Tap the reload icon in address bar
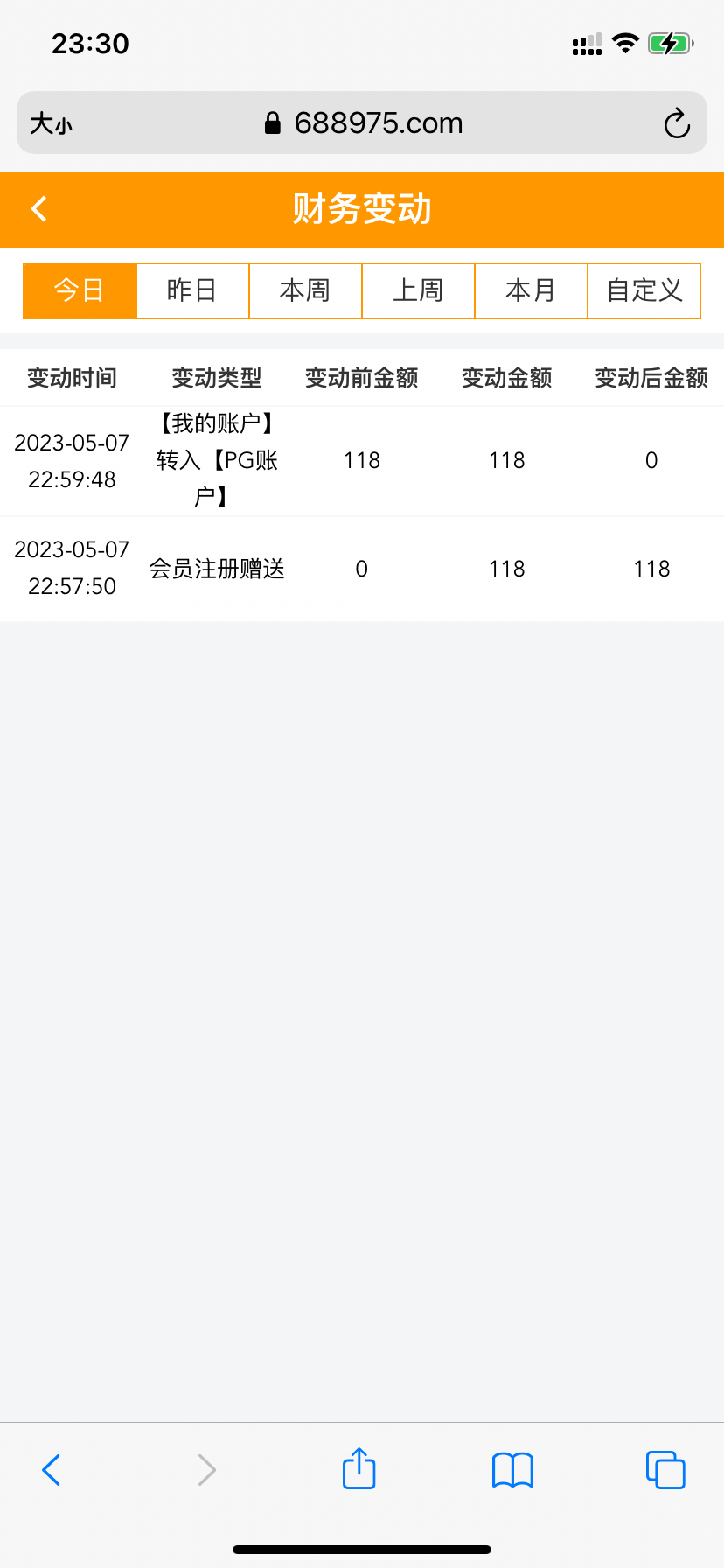 [x=677, y=122]
